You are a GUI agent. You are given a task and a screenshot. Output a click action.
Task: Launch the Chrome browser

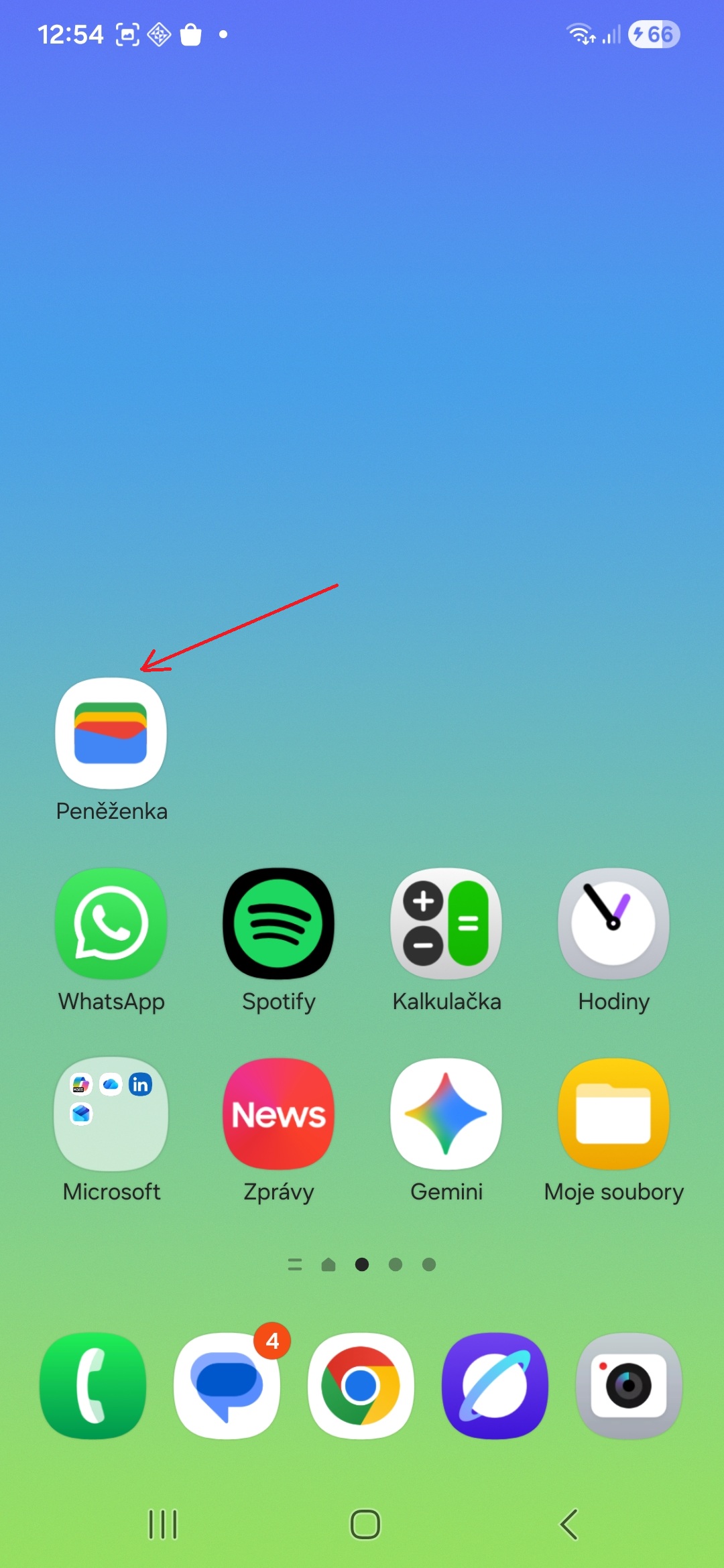pyautogui.click(x=361, y=1386)
